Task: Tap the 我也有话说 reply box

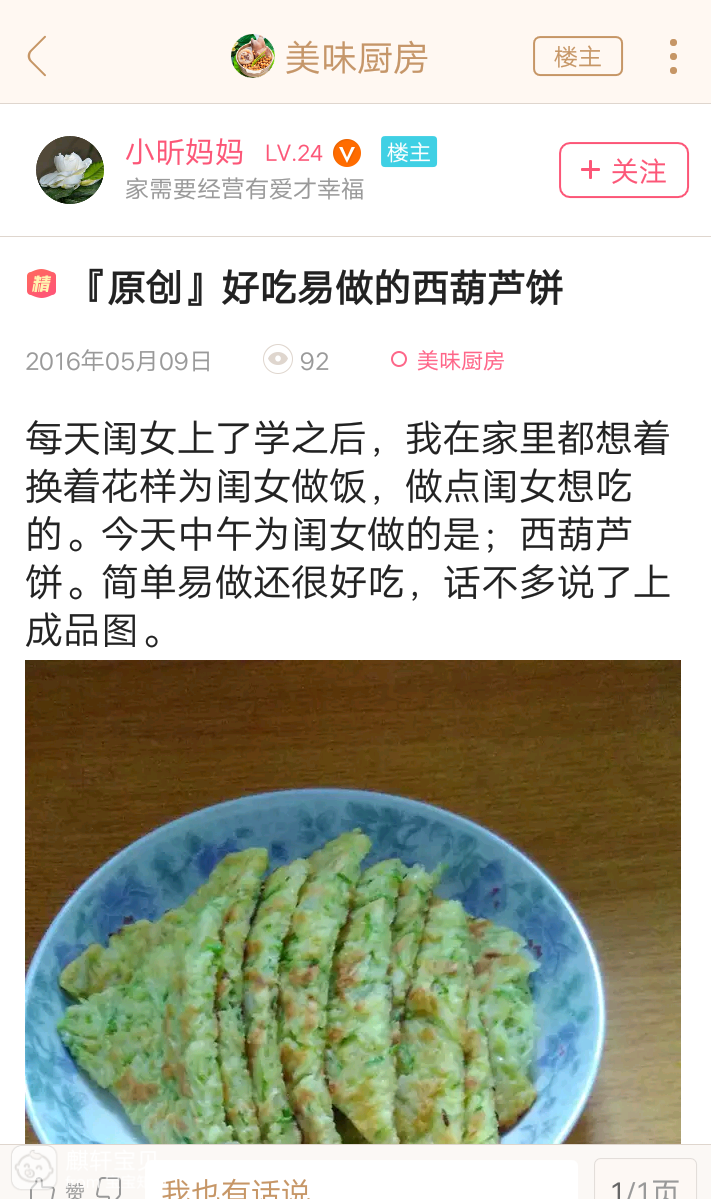Action: [x=360, y=1186]
